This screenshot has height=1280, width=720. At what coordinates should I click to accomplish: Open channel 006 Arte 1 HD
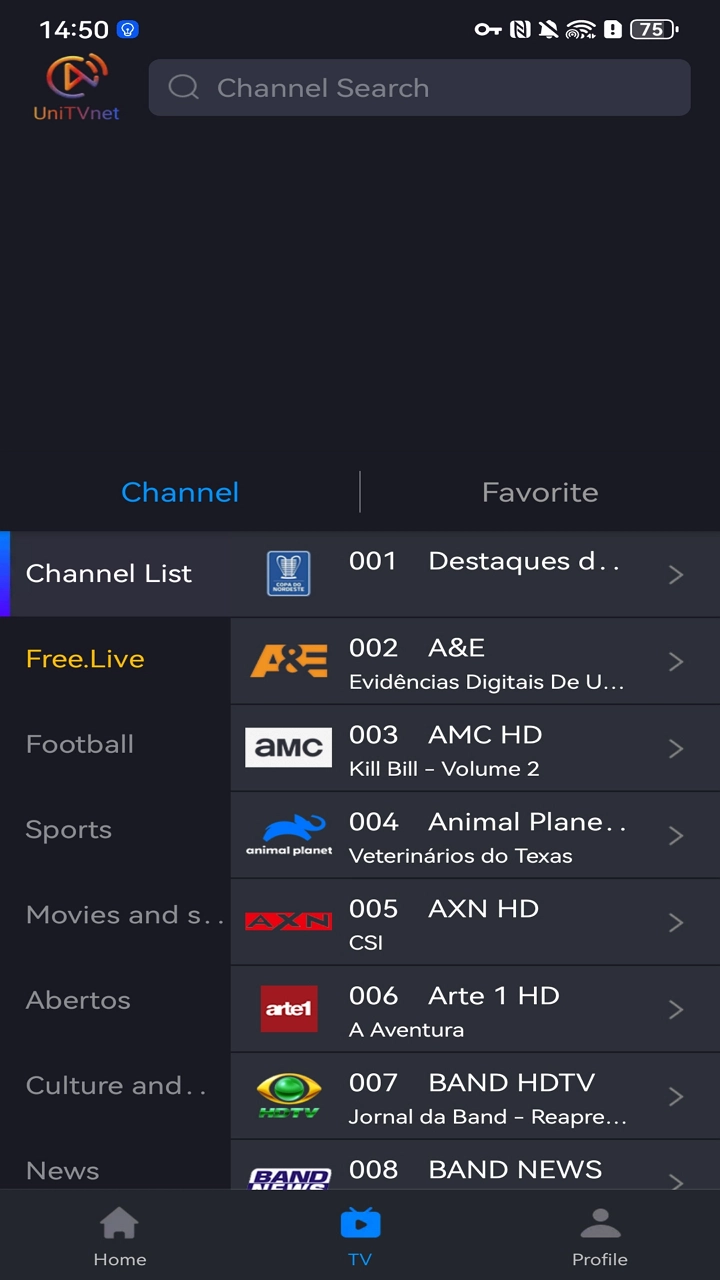click(x=475, y=1010)
